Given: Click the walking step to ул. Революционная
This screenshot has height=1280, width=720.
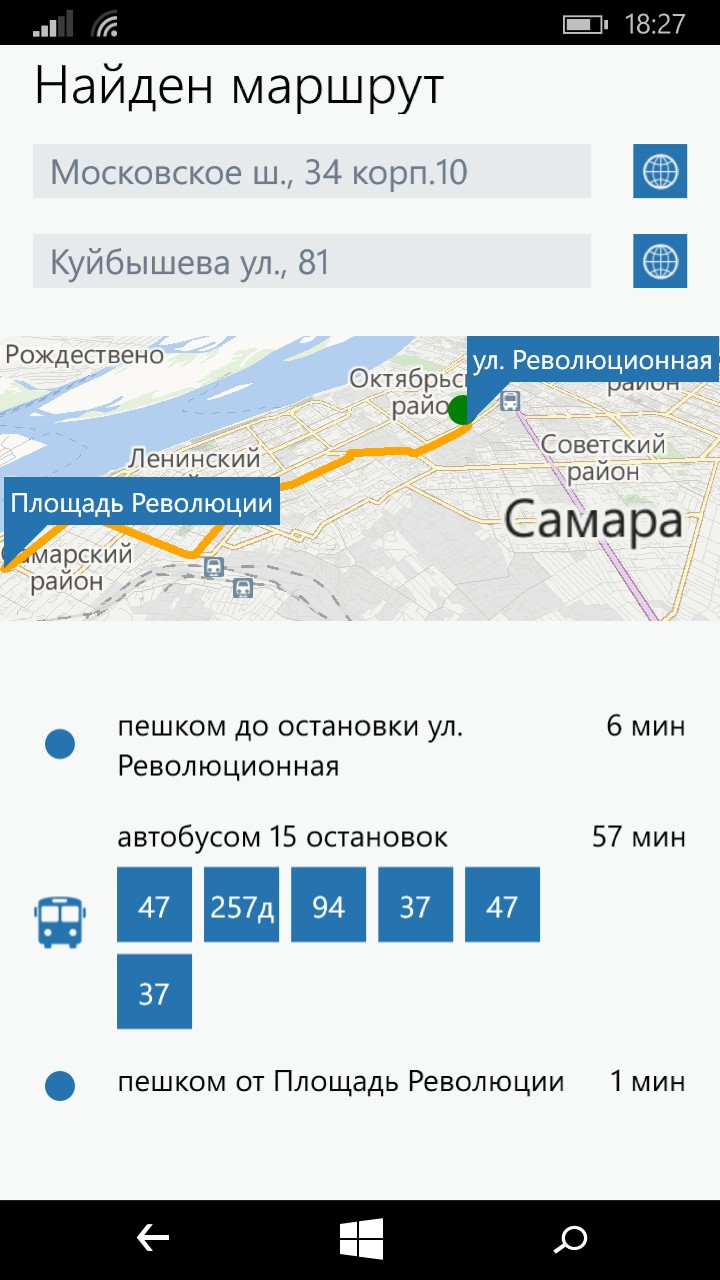Looking at the screenshot, I should (x=300, y=744).
